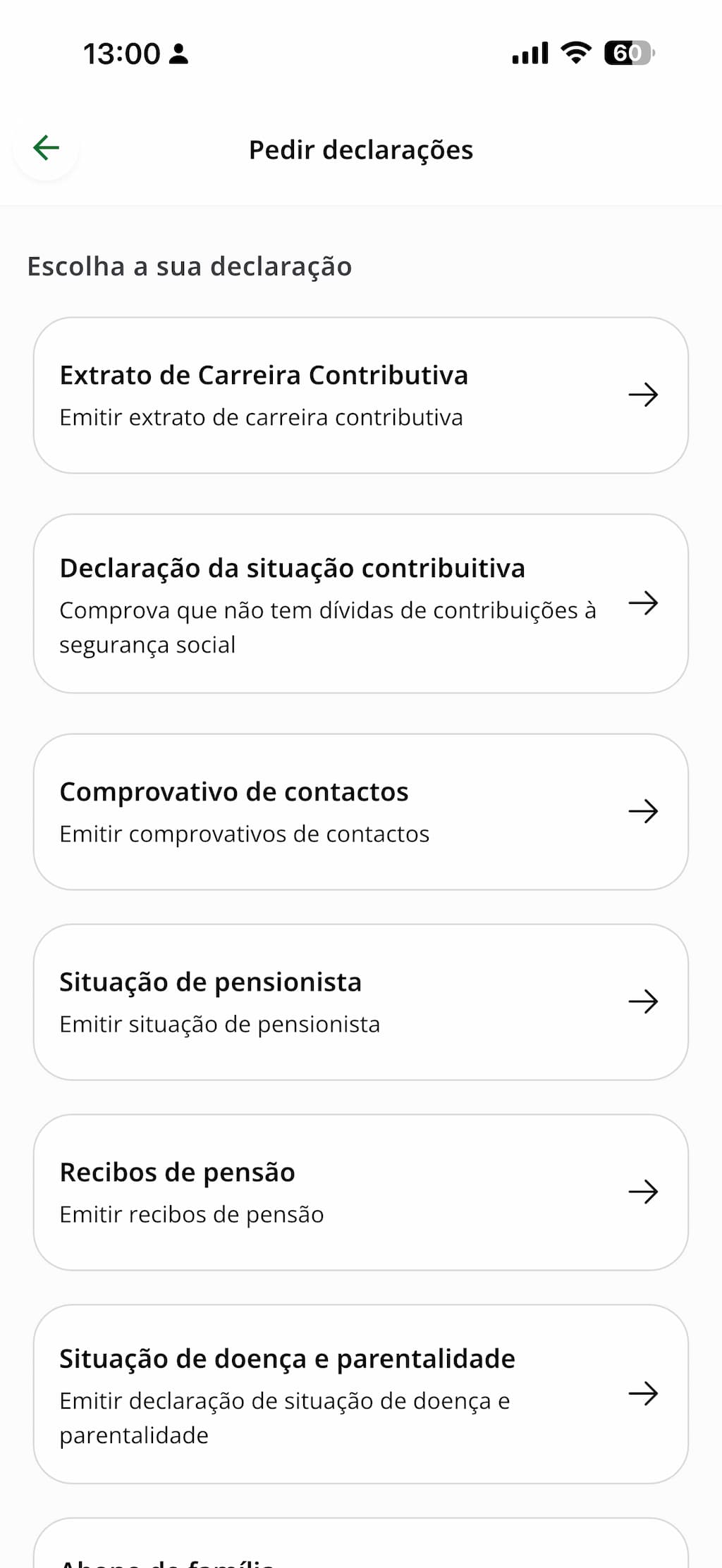This screenshot has width=722, height=1568.
Task: Open Comprovativo de contactos card
Action: click(x=360, y=812)
